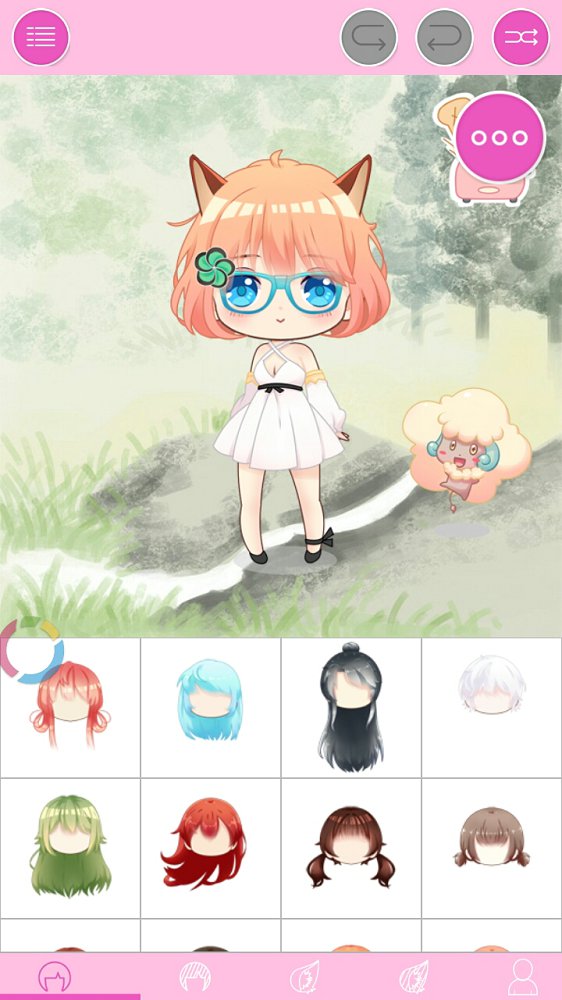
Task: Choose the long green hairstyle
Action: 70,848
